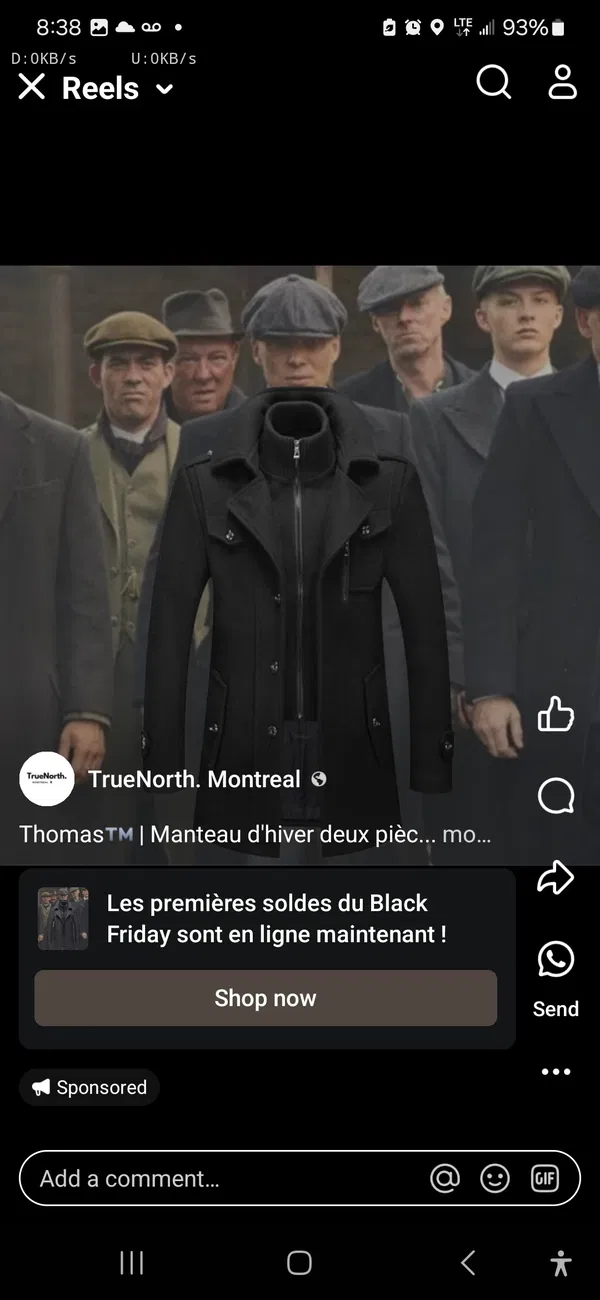Open the three-dot more options menu
This screenshot has width=600, height=1300.
click(x=556, y=1071)
